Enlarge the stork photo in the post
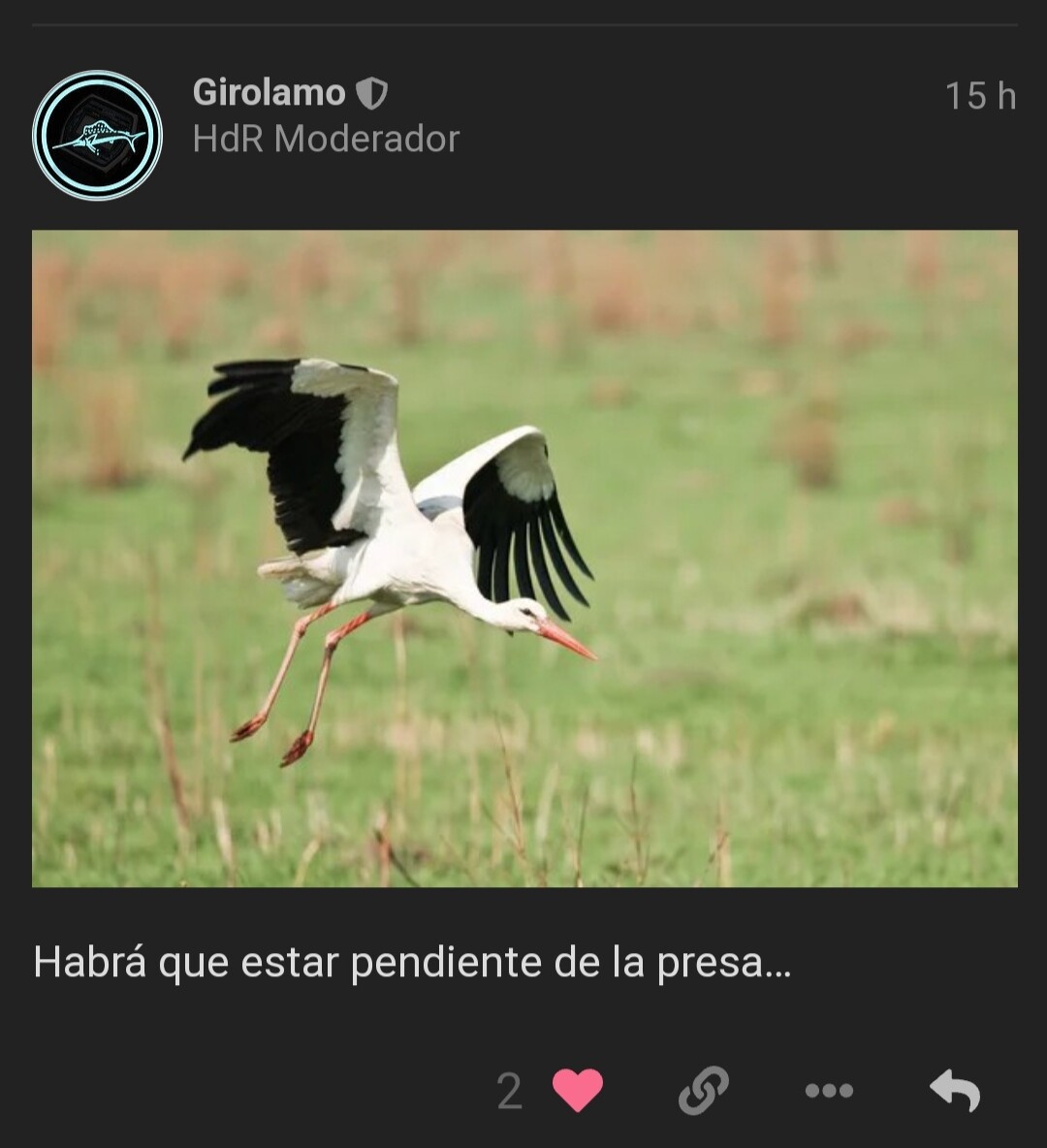This screenshot has height=1148, width=1047. [x=524, y=558]
